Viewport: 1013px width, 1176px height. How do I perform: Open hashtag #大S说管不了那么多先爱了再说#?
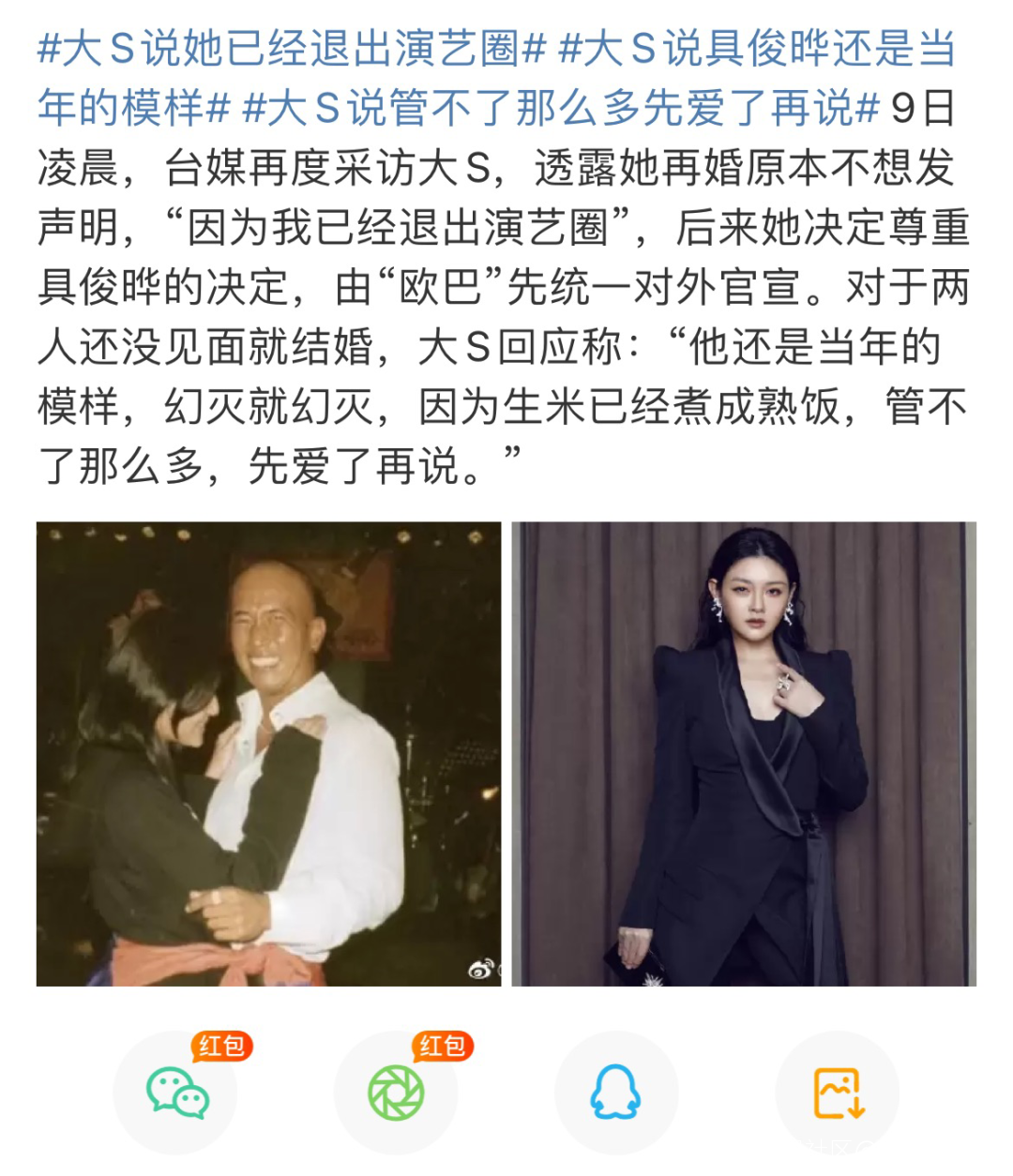pos(560,108)
